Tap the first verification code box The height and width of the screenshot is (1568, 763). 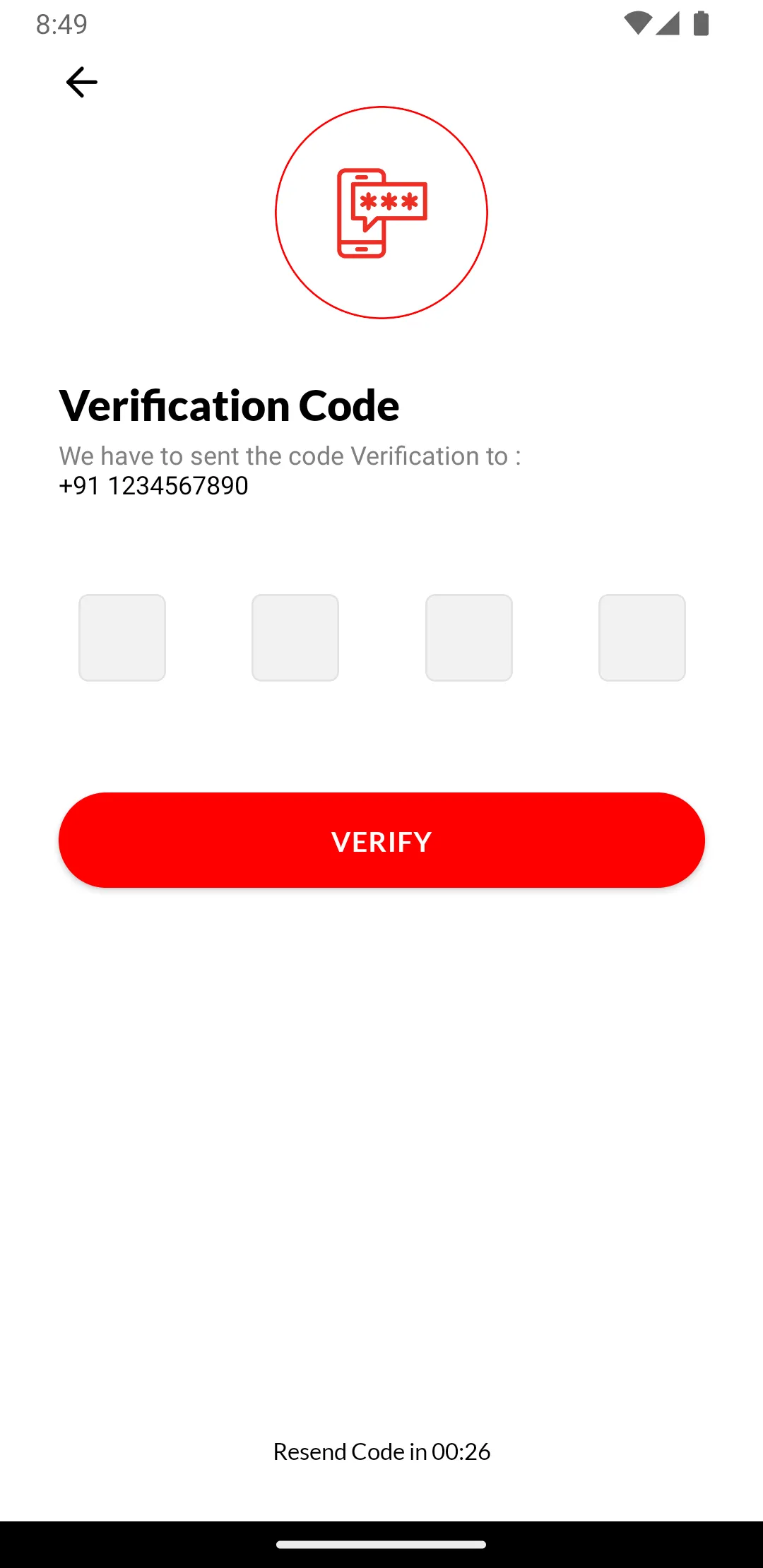coord(122,638)
